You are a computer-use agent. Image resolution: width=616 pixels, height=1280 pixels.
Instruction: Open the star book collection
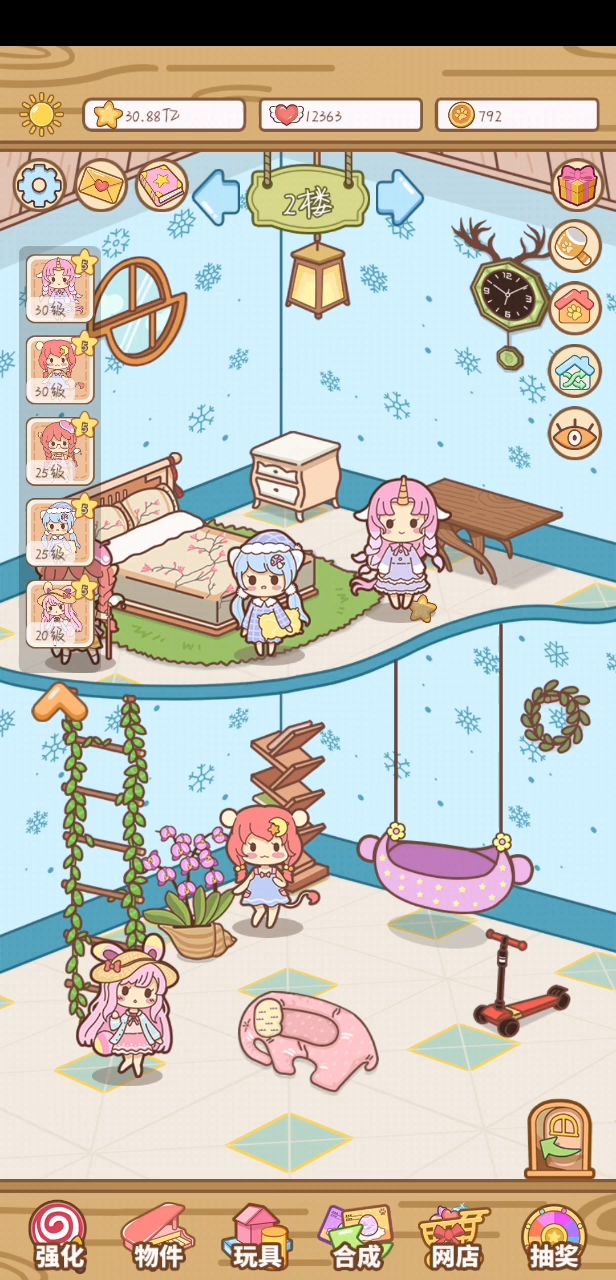click(x=161, y=185)
